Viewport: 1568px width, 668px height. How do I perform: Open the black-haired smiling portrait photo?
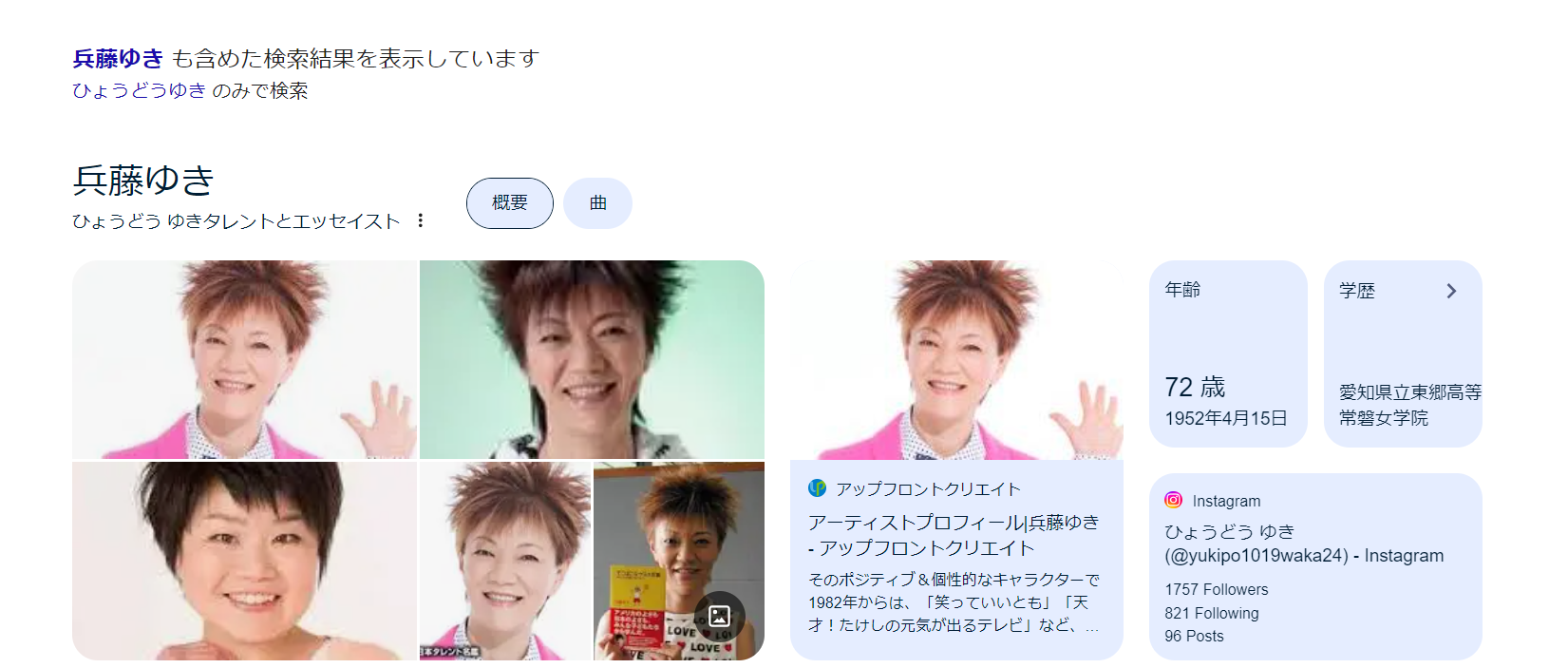coord(245,561)
